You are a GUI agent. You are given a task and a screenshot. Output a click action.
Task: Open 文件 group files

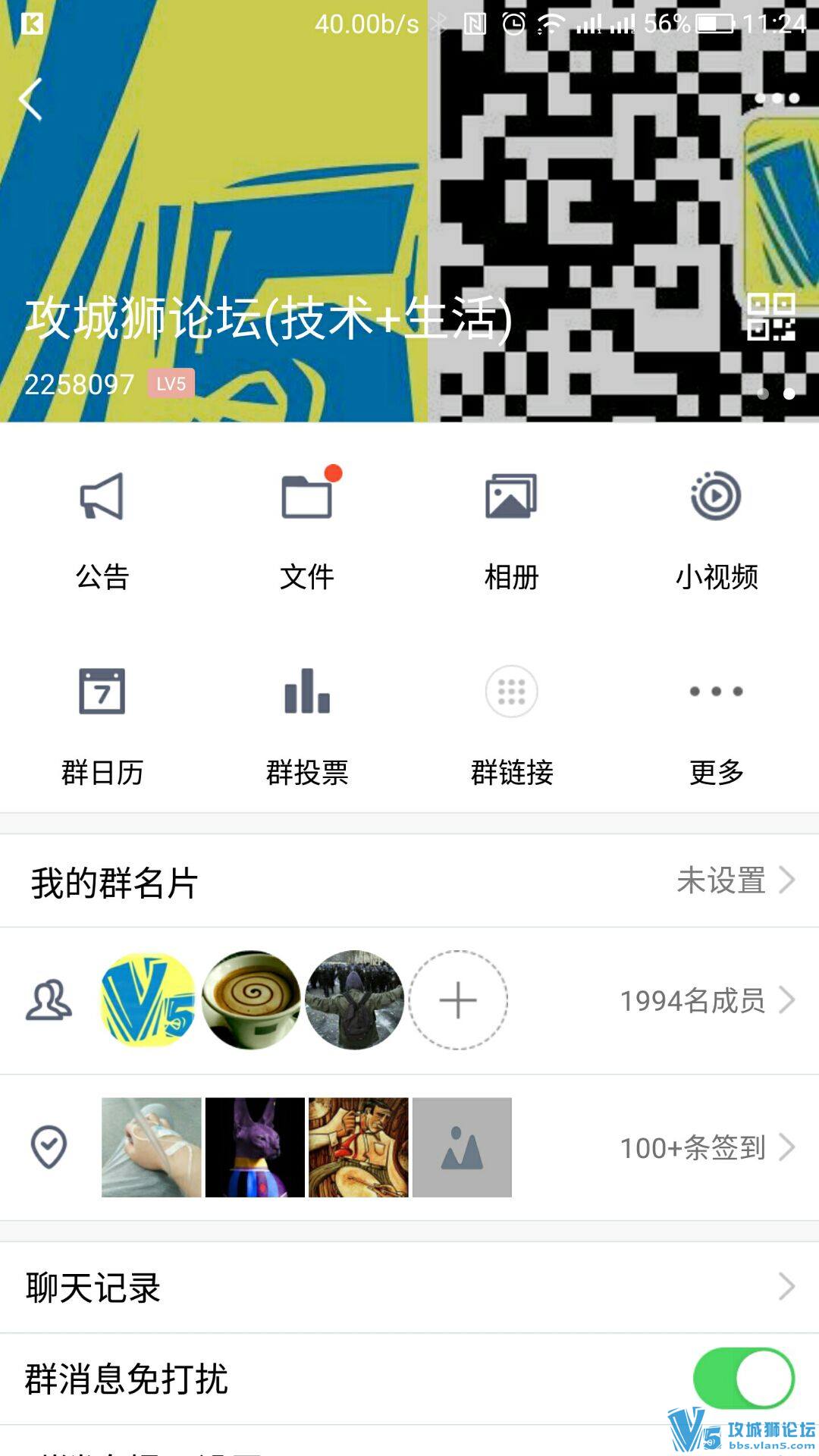pos(307,531)
